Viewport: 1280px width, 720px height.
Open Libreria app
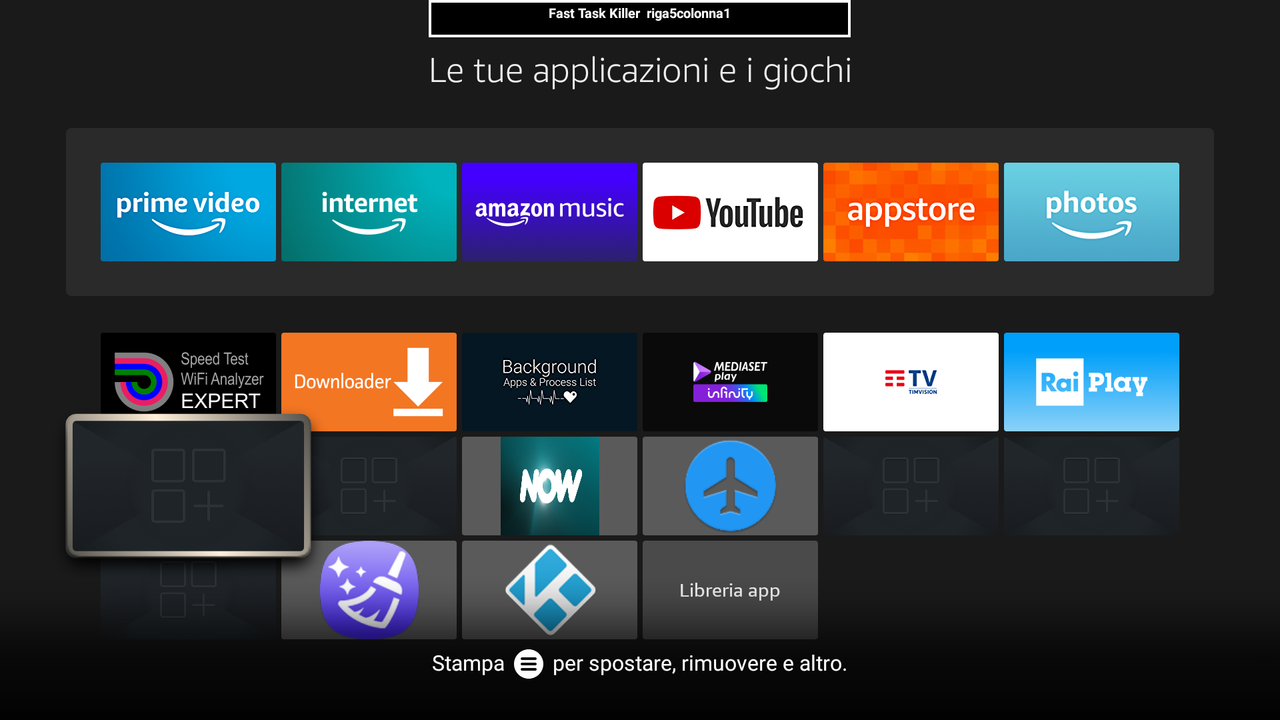[730, 590]
